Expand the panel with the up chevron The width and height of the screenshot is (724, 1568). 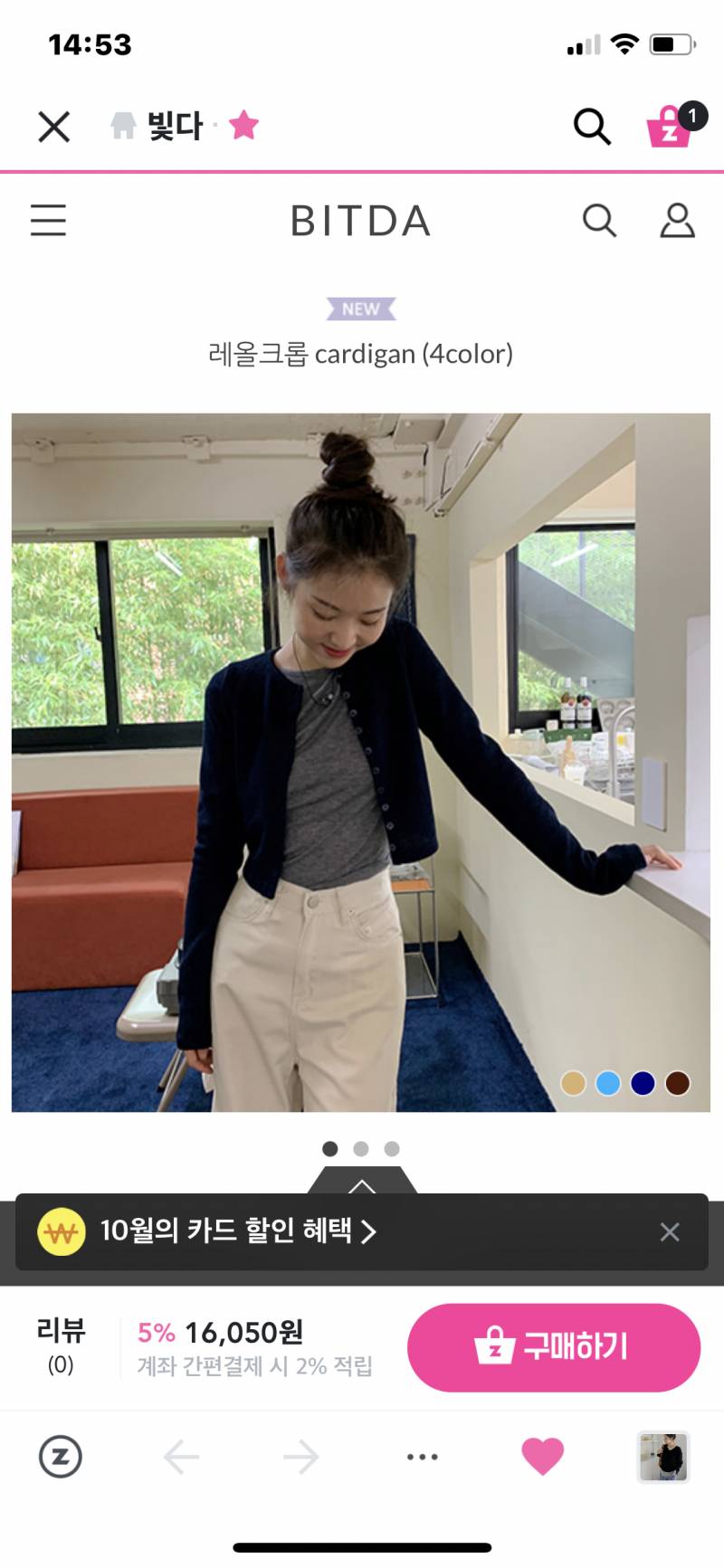point(362,1183)
